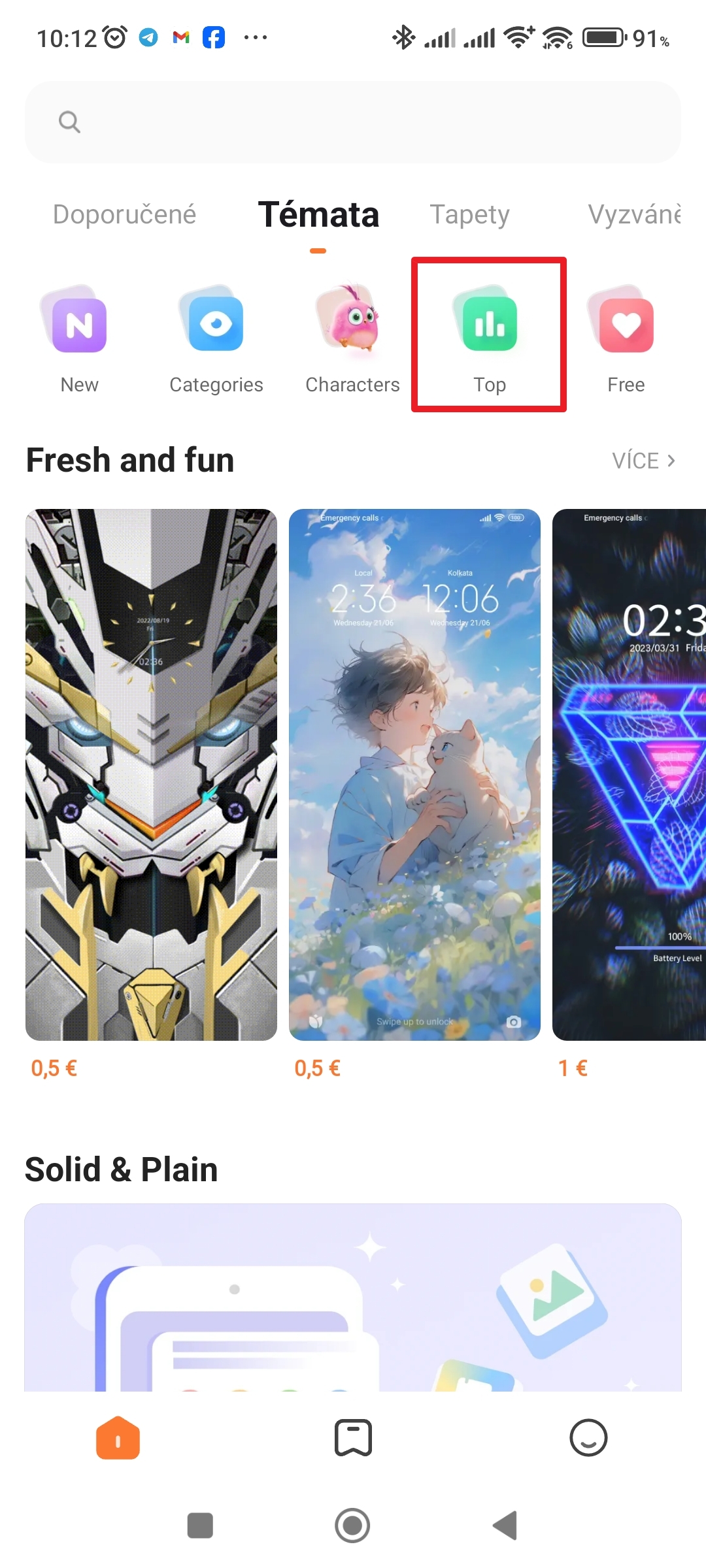Image resolution: width=706 pixels, height=1568 pixels.
Task: Switch to the Tapety tab
Action: pos(469,215)
